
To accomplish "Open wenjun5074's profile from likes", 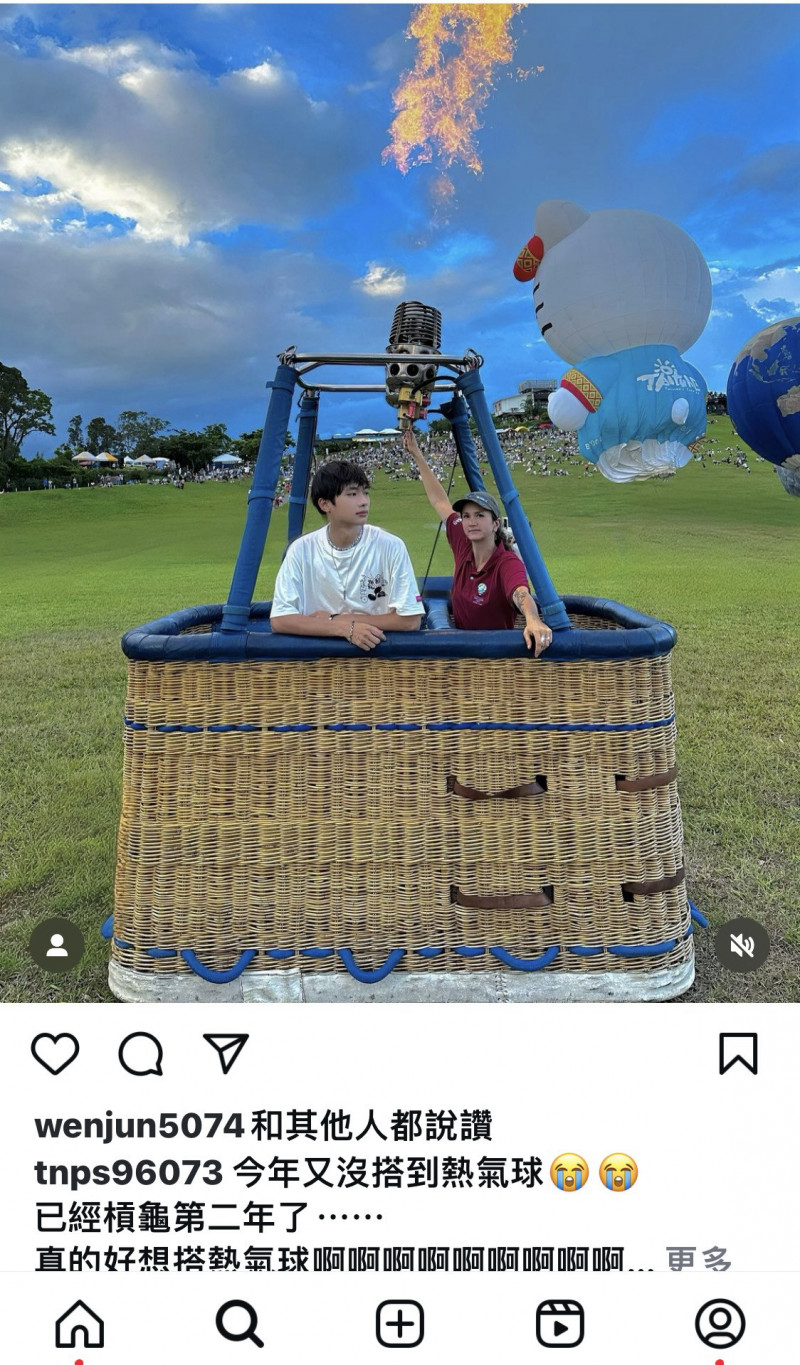I will click(x=139, y=1126).
